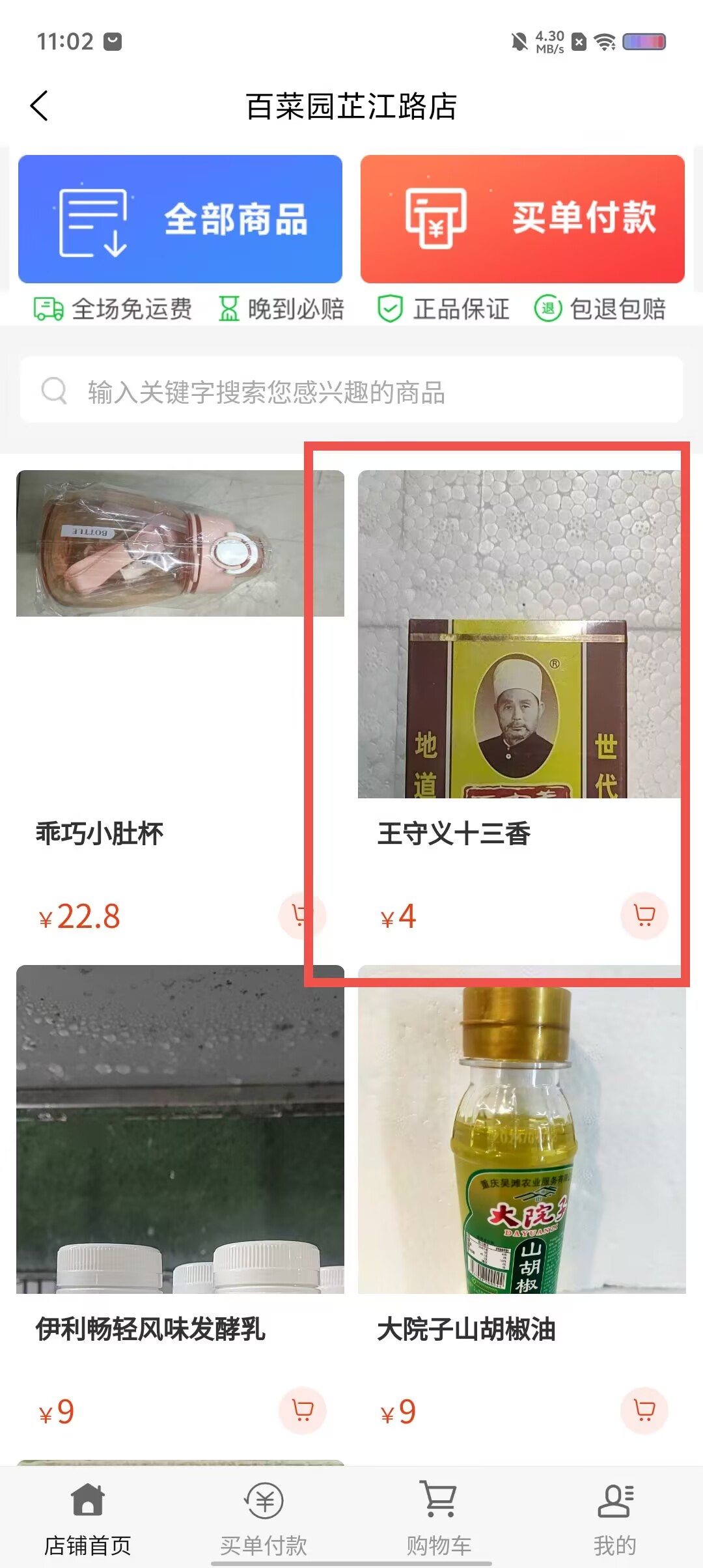Add 王守义十三香 to cart via cart icon
The width and height of the screenshot is (703, 1568).
tap(644, 916)
